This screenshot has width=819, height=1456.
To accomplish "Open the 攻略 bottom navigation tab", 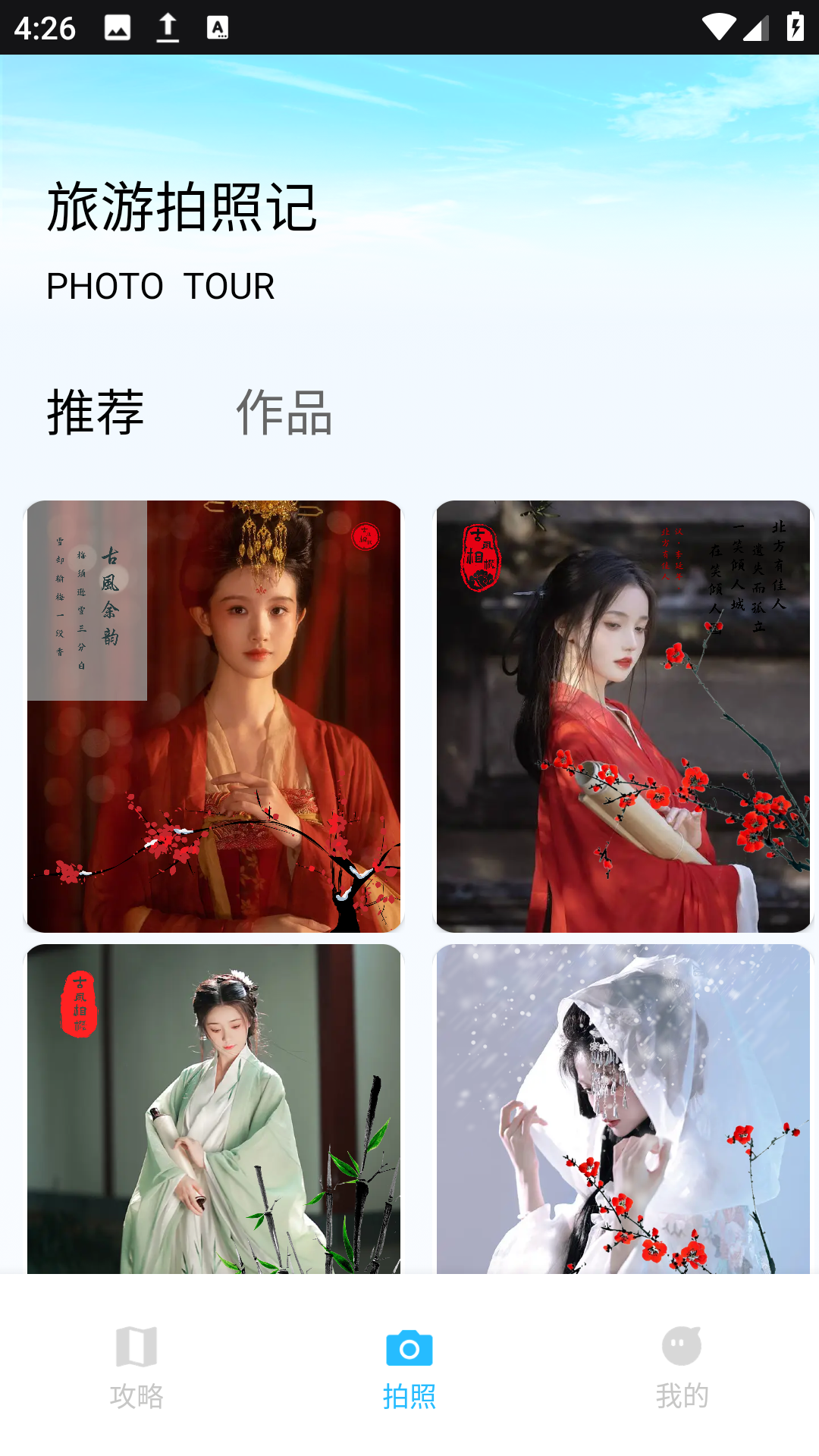I will point(136,1367).
